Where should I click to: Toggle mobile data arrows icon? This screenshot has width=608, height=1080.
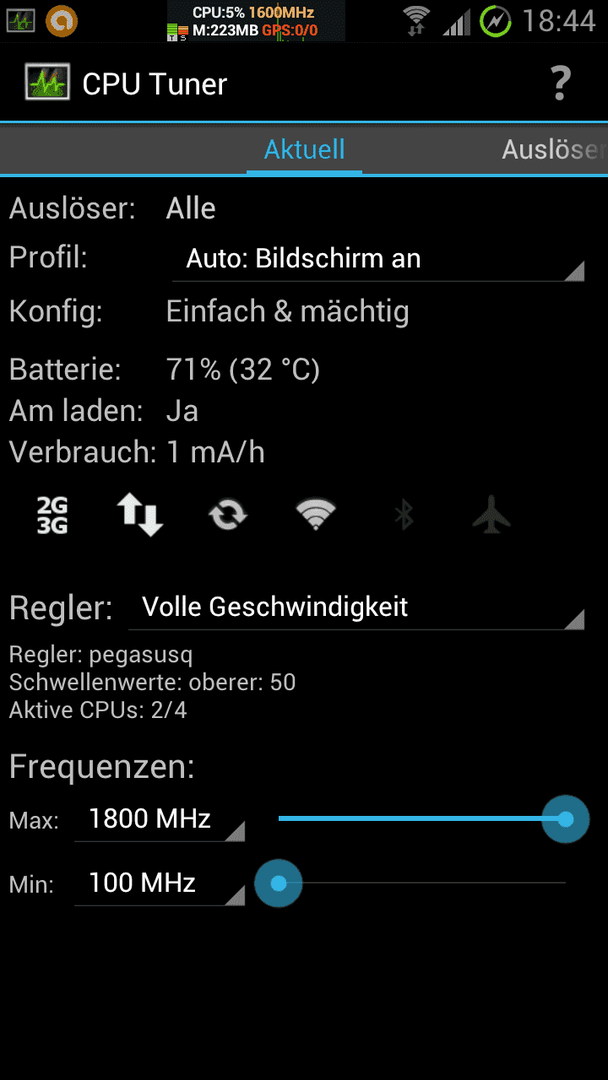point(140,515)
